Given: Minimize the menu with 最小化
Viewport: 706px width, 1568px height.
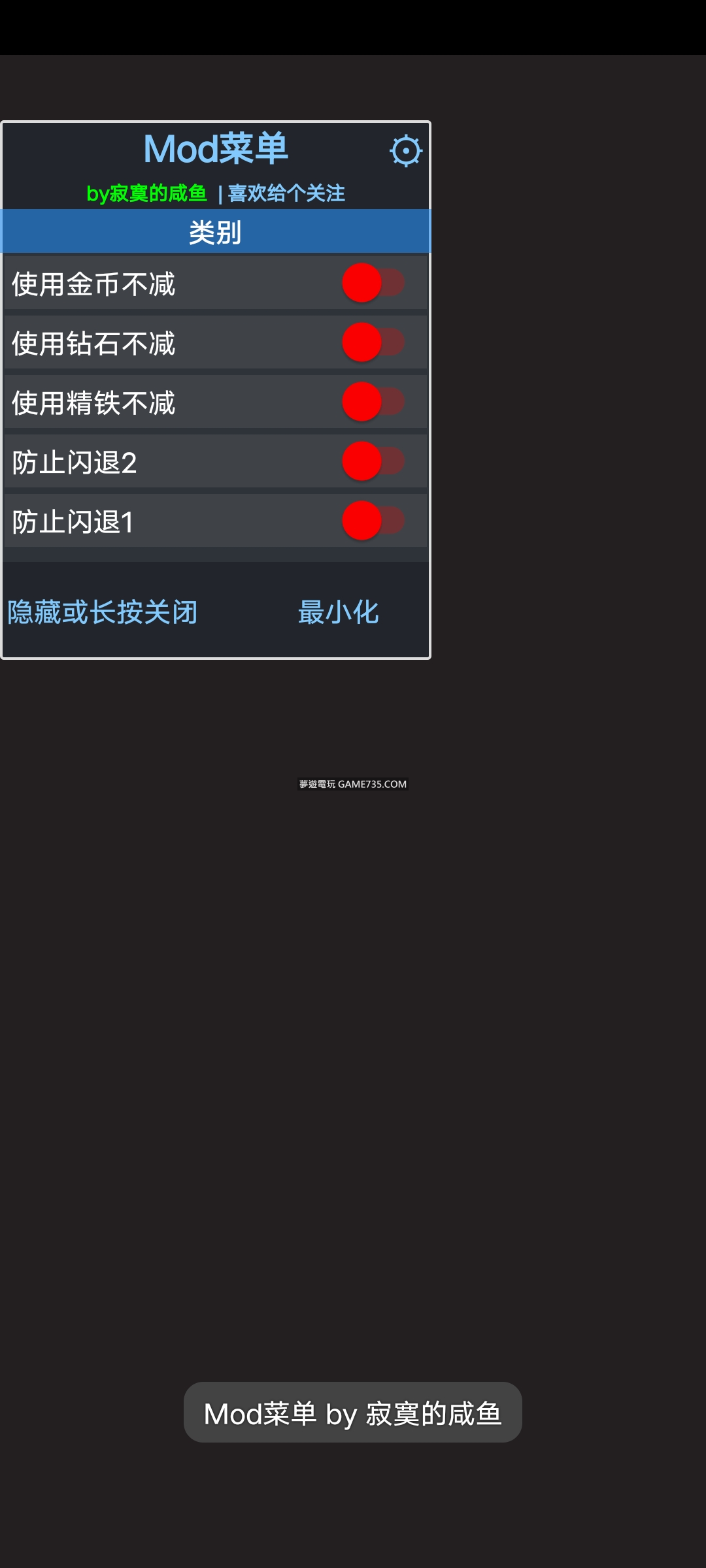Looking at the screenshot, I should pyautogui.click(x=338, y=612).
